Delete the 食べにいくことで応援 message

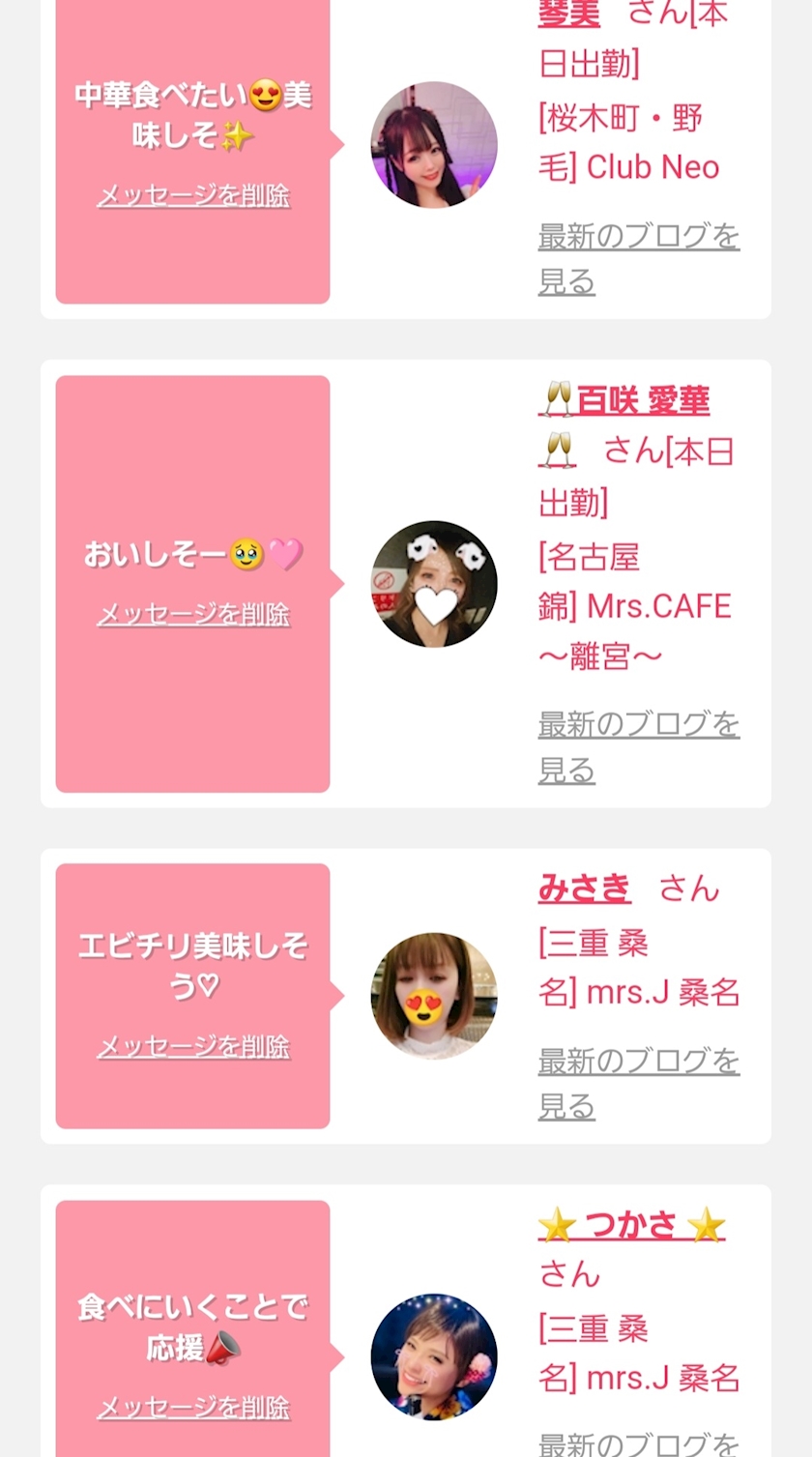(x=193, y=1408)
